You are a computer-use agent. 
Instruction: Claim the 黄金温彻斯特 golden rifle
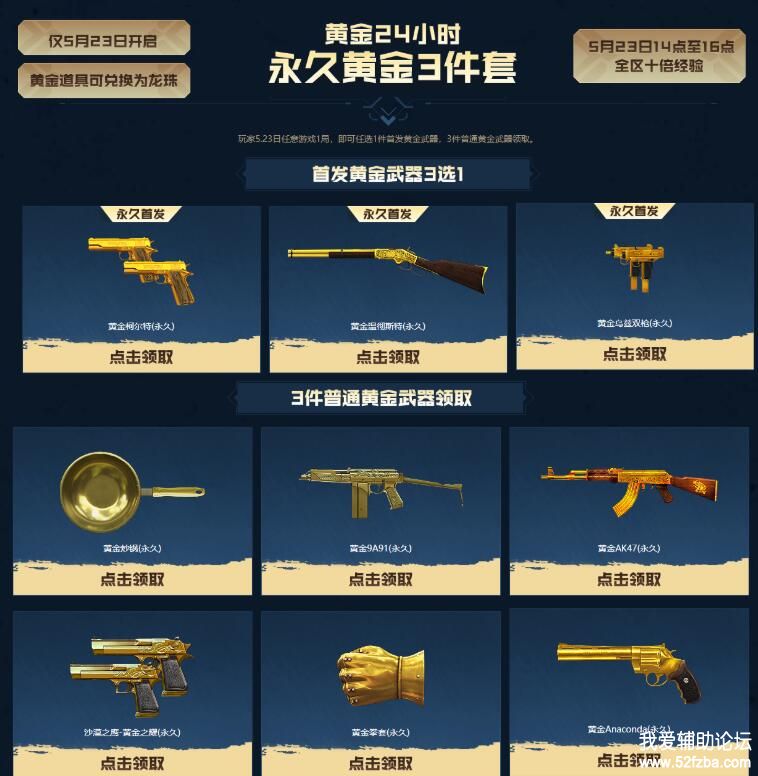click(x=388, y=357)
